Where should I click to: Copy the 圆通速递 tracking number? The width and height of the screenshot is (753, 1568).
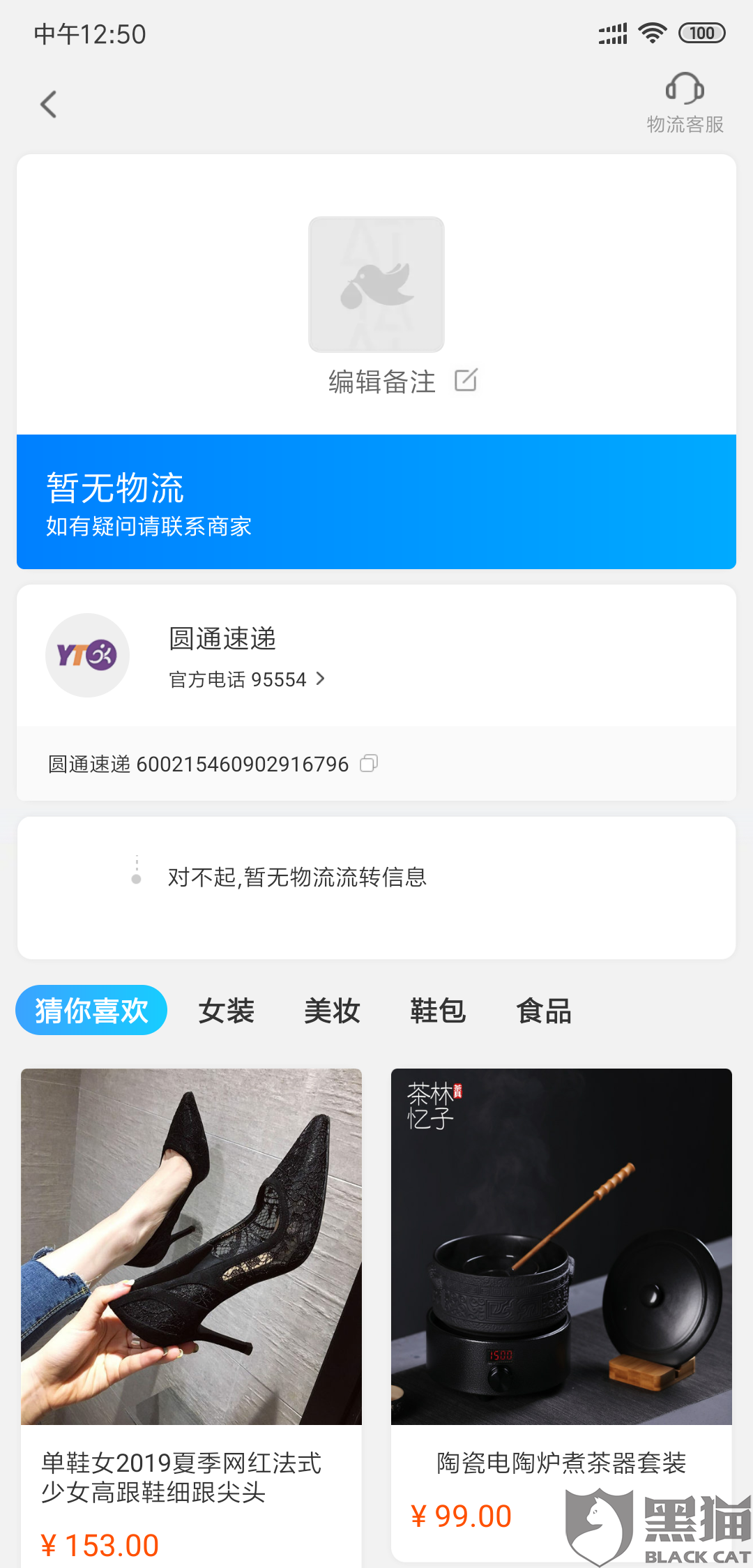(x=369, y=764)
